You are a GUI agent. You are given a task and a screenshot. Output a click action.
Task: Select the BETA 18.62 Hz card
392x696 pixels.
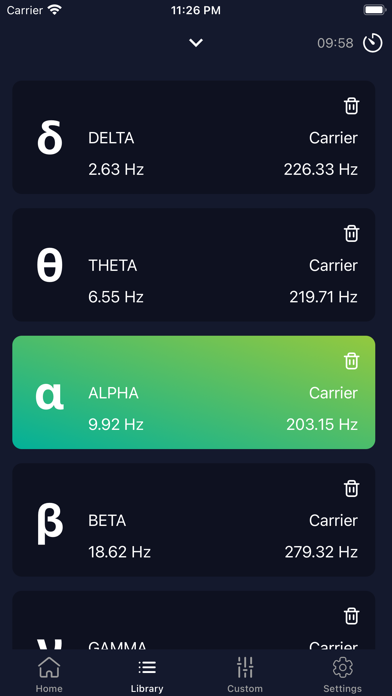click(194, 520)
